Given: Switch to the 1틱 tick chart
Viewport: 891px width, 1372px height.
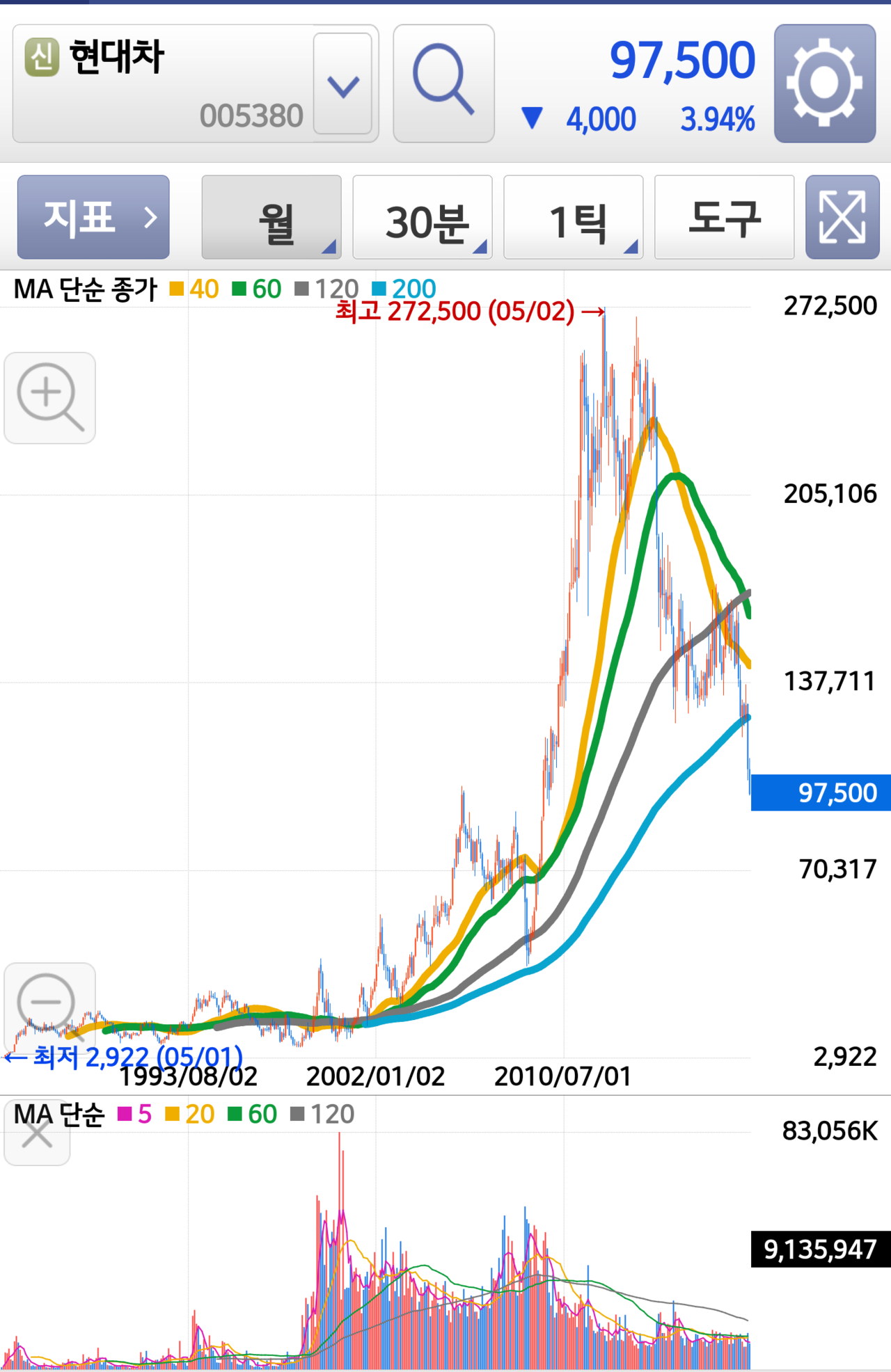Looking at the screenshot, I should (573, 218).
